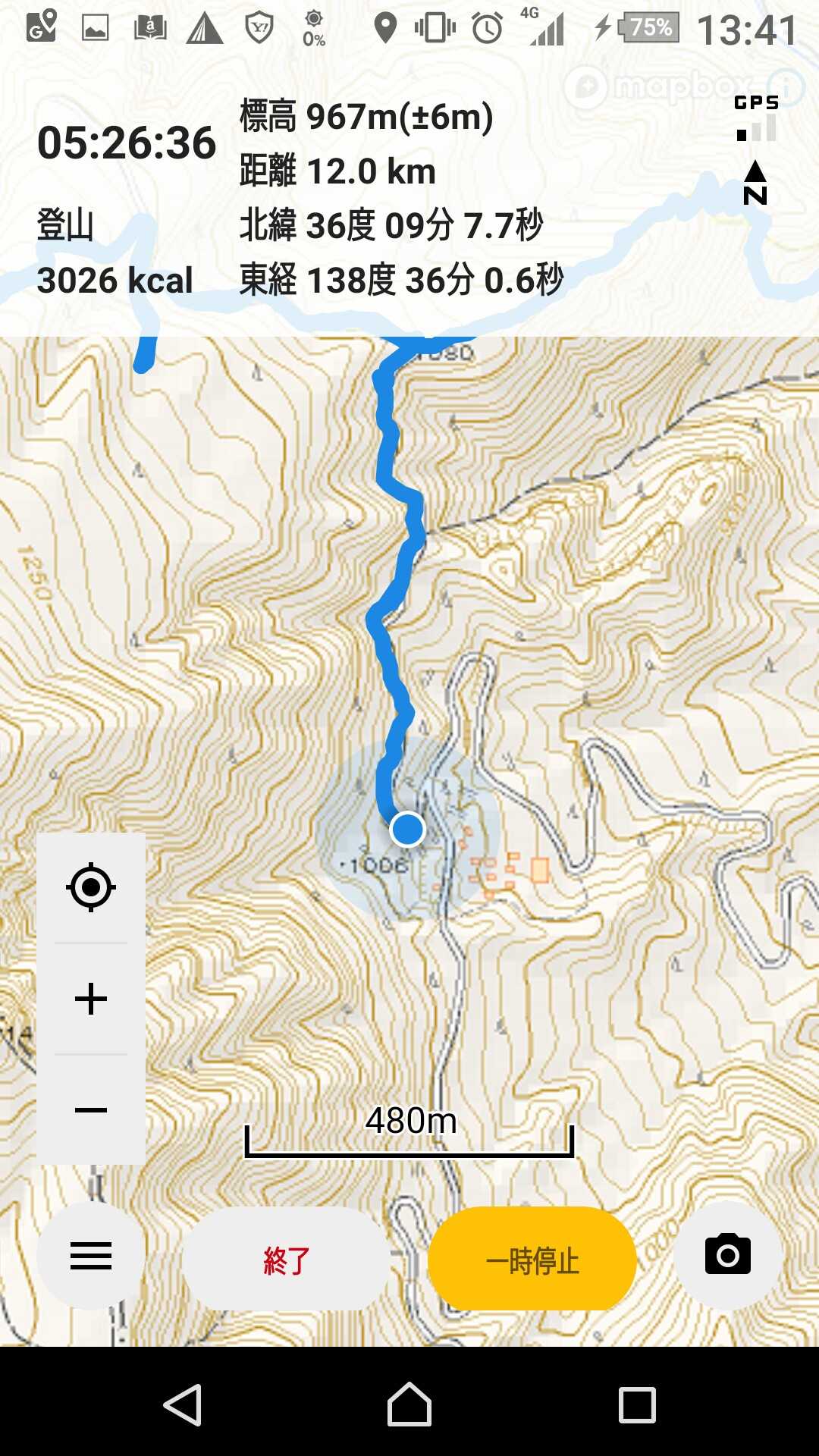Open the Mapbox info icon

(786, 86)
